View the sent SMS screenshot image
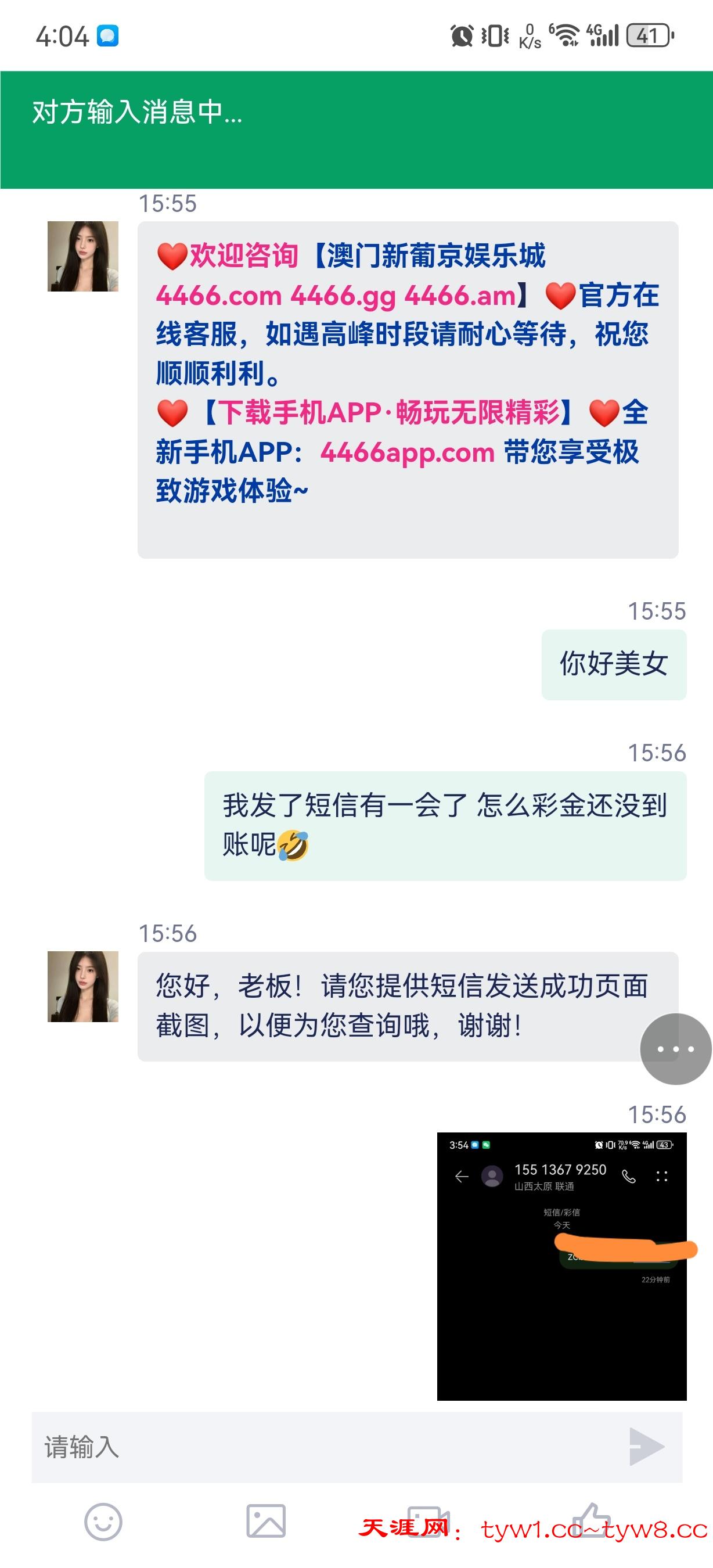This screenshot has width=713, height=1568. [x=561, y=1266]
